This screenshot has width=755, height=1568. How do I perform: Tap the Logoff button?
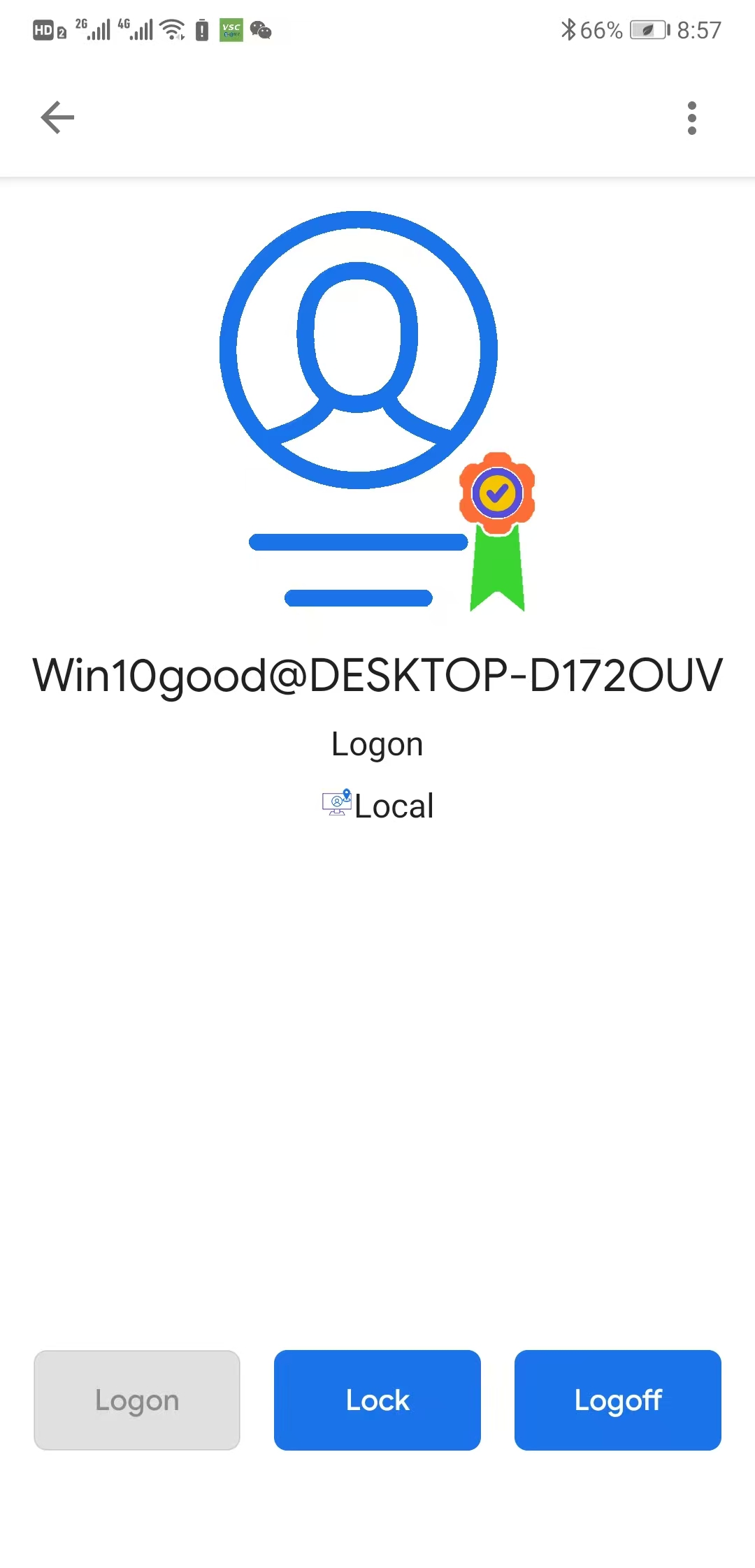pos(617,1400)
